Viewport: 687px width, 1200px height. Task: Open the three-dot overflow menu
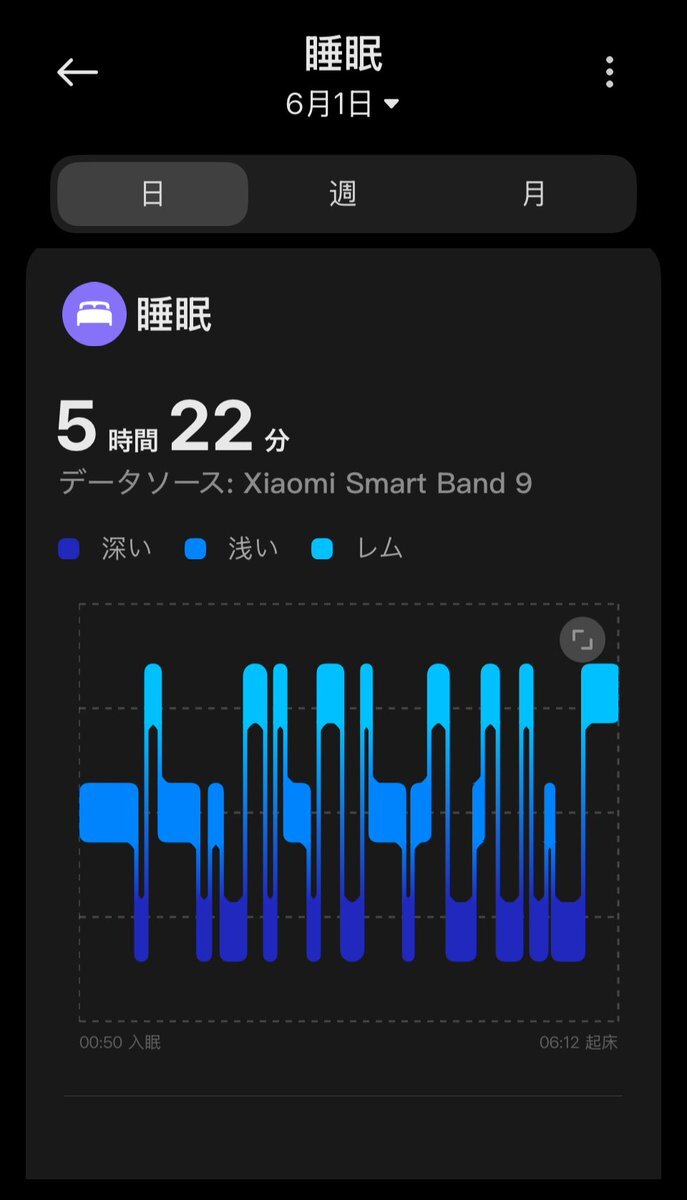pos(609,72)
